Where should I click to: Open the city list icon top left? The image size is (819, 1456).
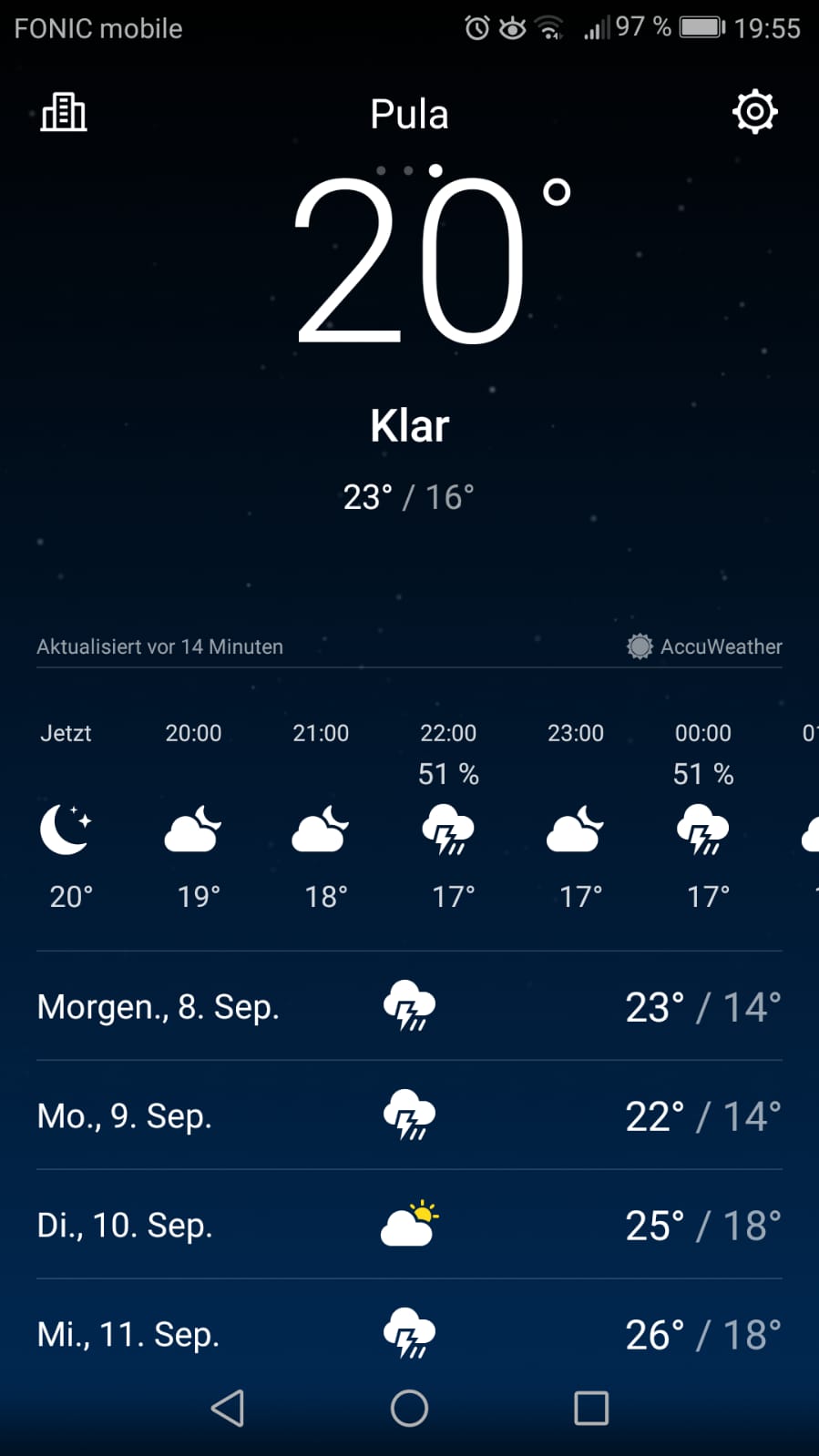point(64,113)
